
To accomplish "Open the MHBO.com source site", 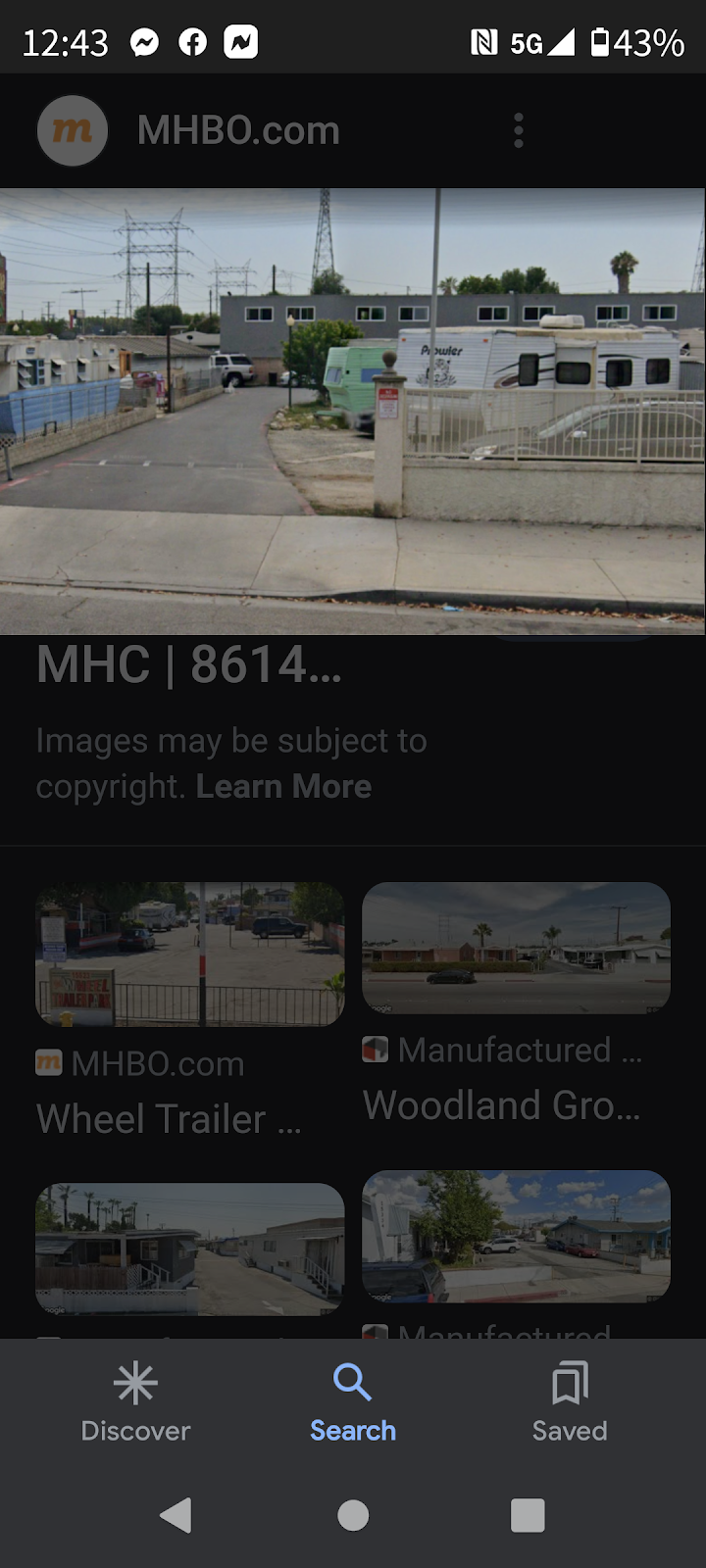I will (237, 130).
